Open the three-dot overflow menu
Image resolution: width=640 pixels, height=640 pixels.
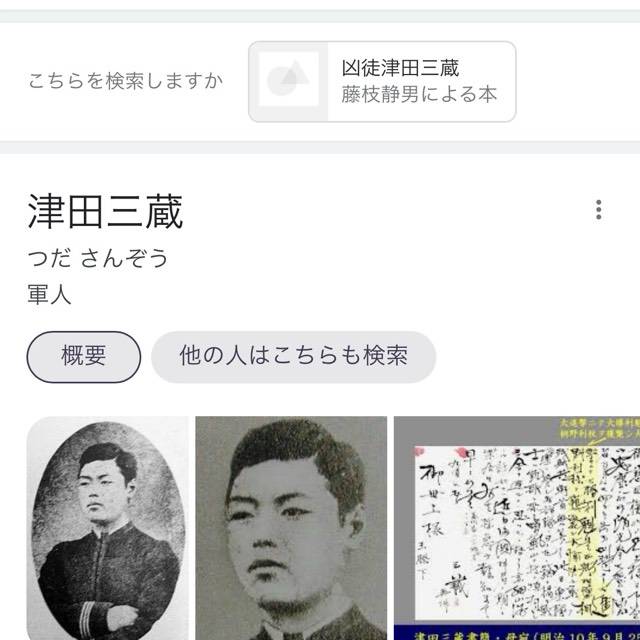pos(598,210)
